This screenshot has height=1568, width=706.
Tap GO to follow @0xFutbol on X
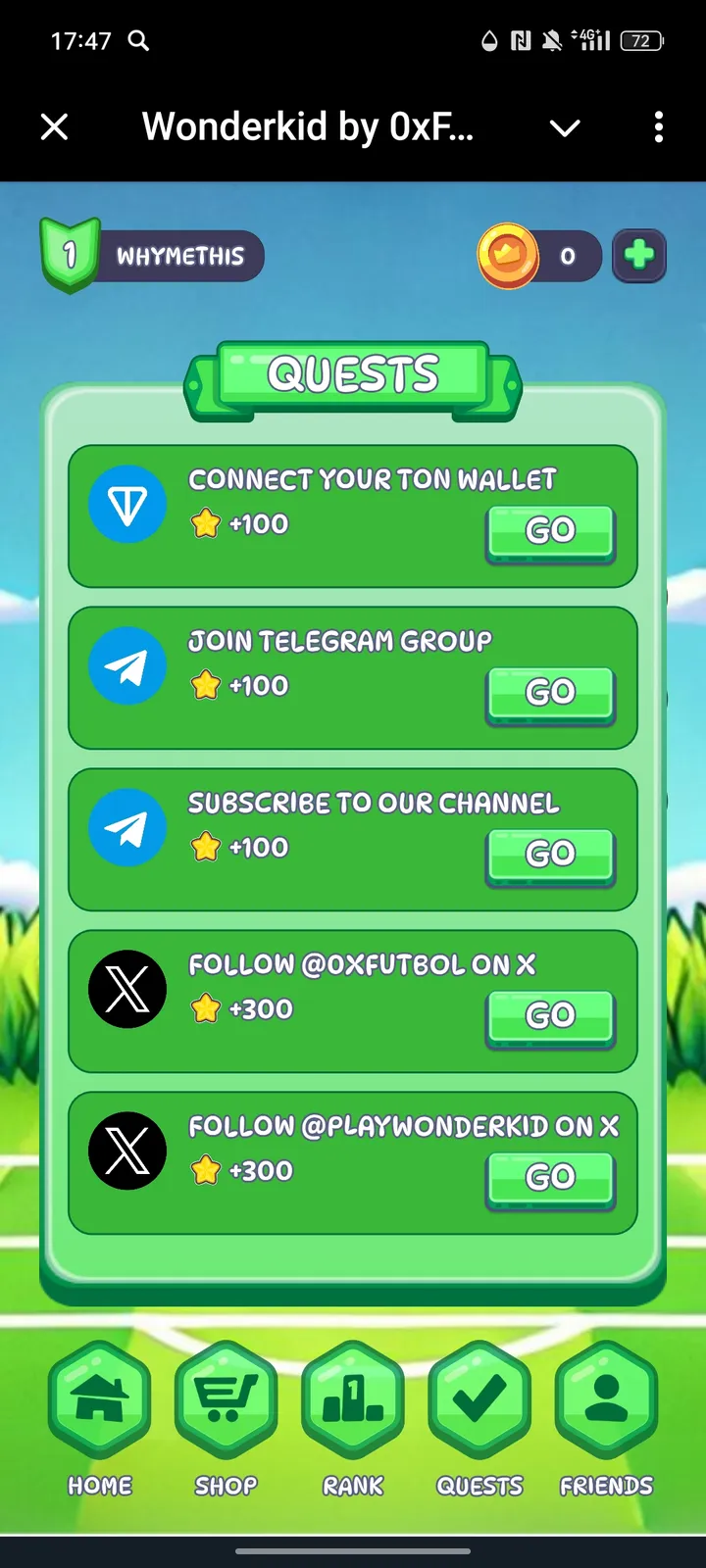tap(550, 1016)
